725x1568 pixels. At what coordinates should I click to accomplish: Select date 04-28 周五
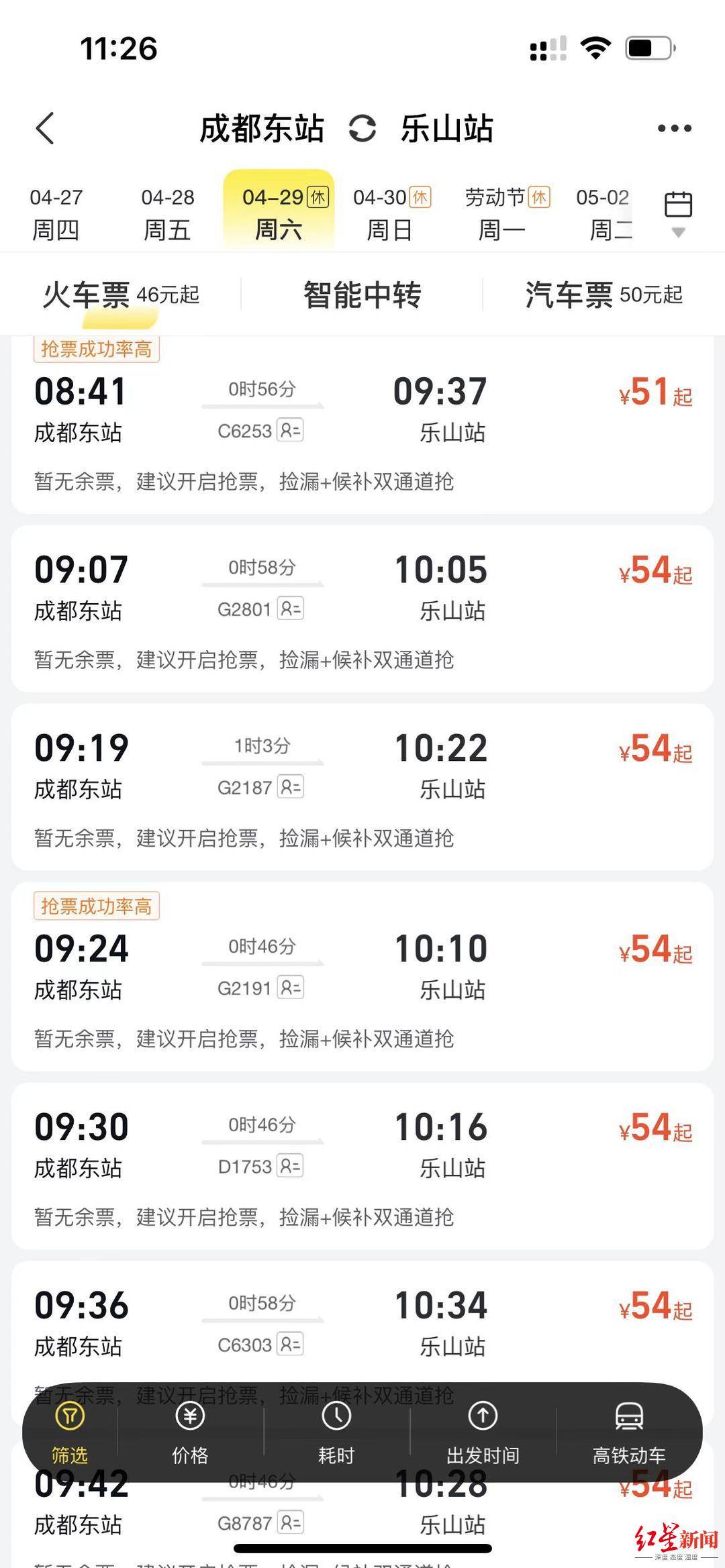point(168,213)
